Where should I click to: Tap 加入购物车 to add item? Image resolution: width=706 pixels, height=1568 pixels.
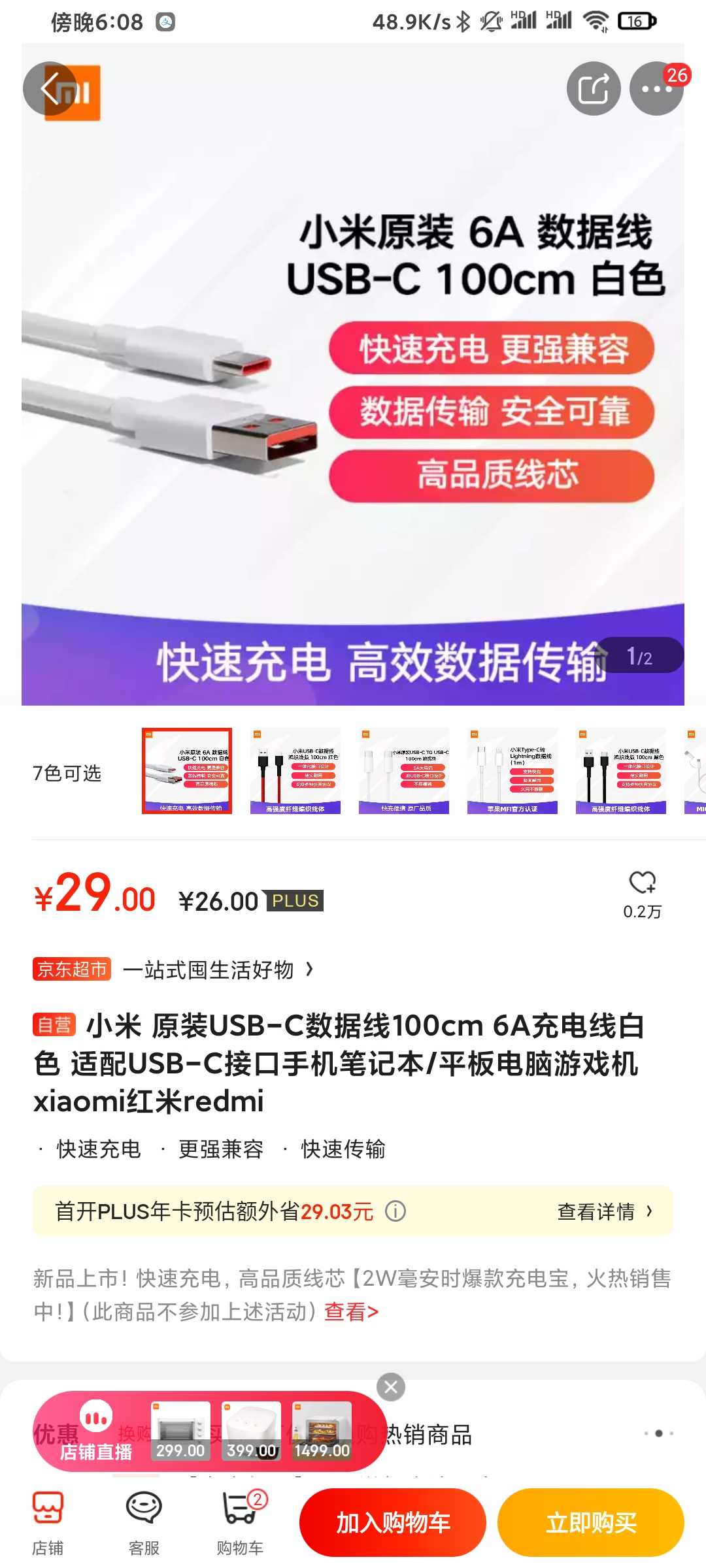coord(393,1523)
